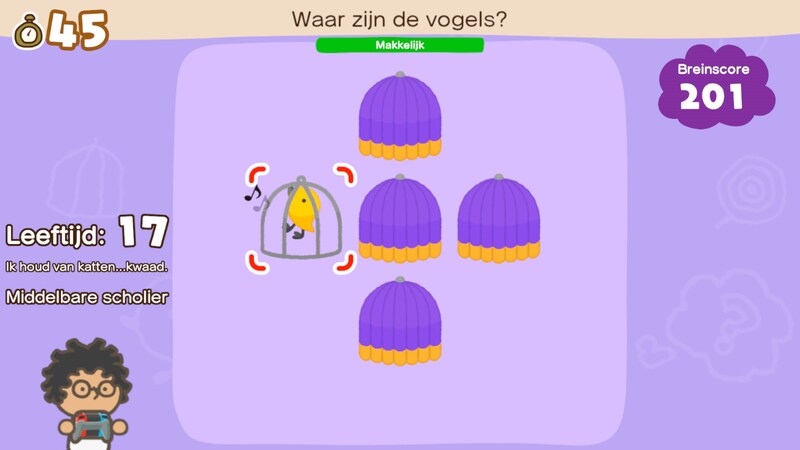Screen dimensions: 800x450
Task: Choose the topmost purple covered cage
Action: point(400,115)
